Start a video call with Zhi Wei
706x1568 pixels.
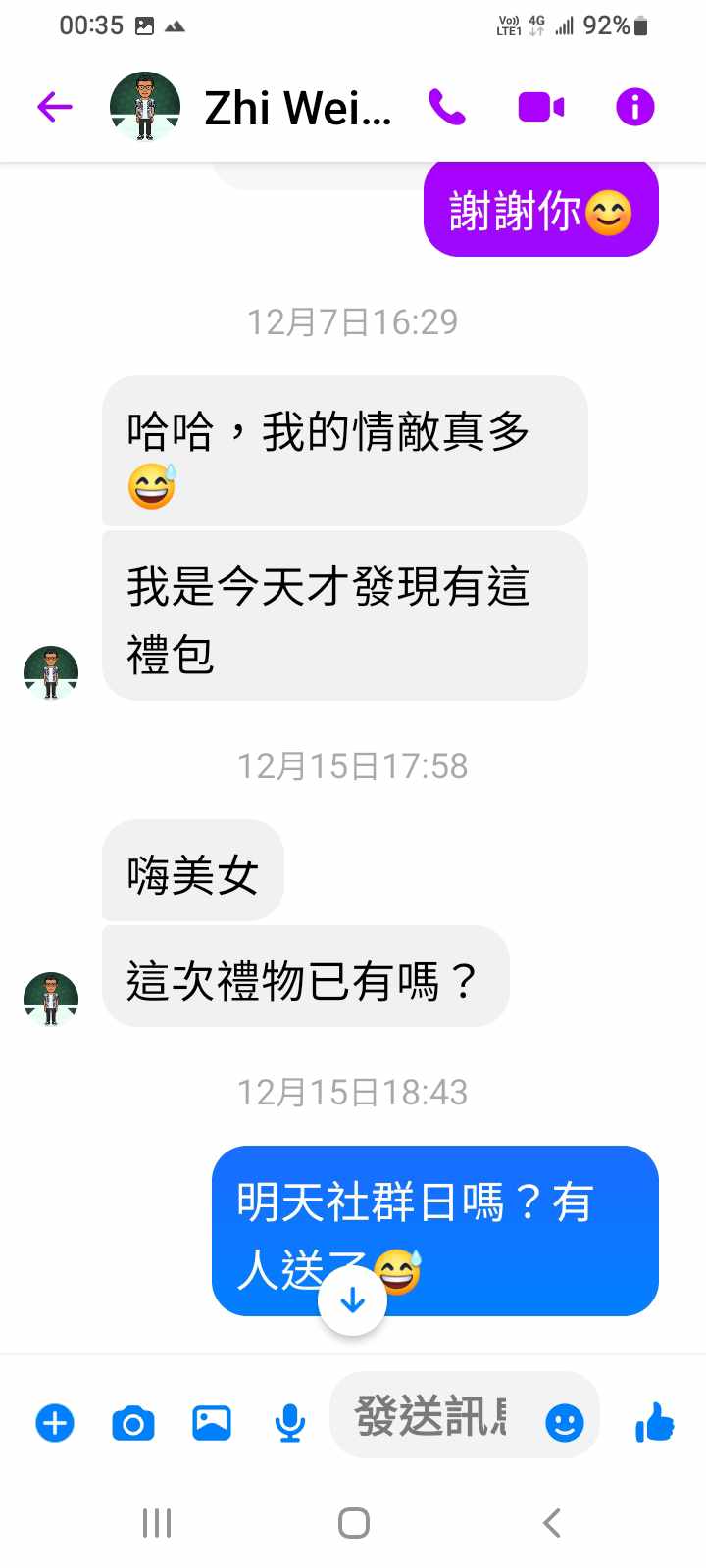(540, 107)
